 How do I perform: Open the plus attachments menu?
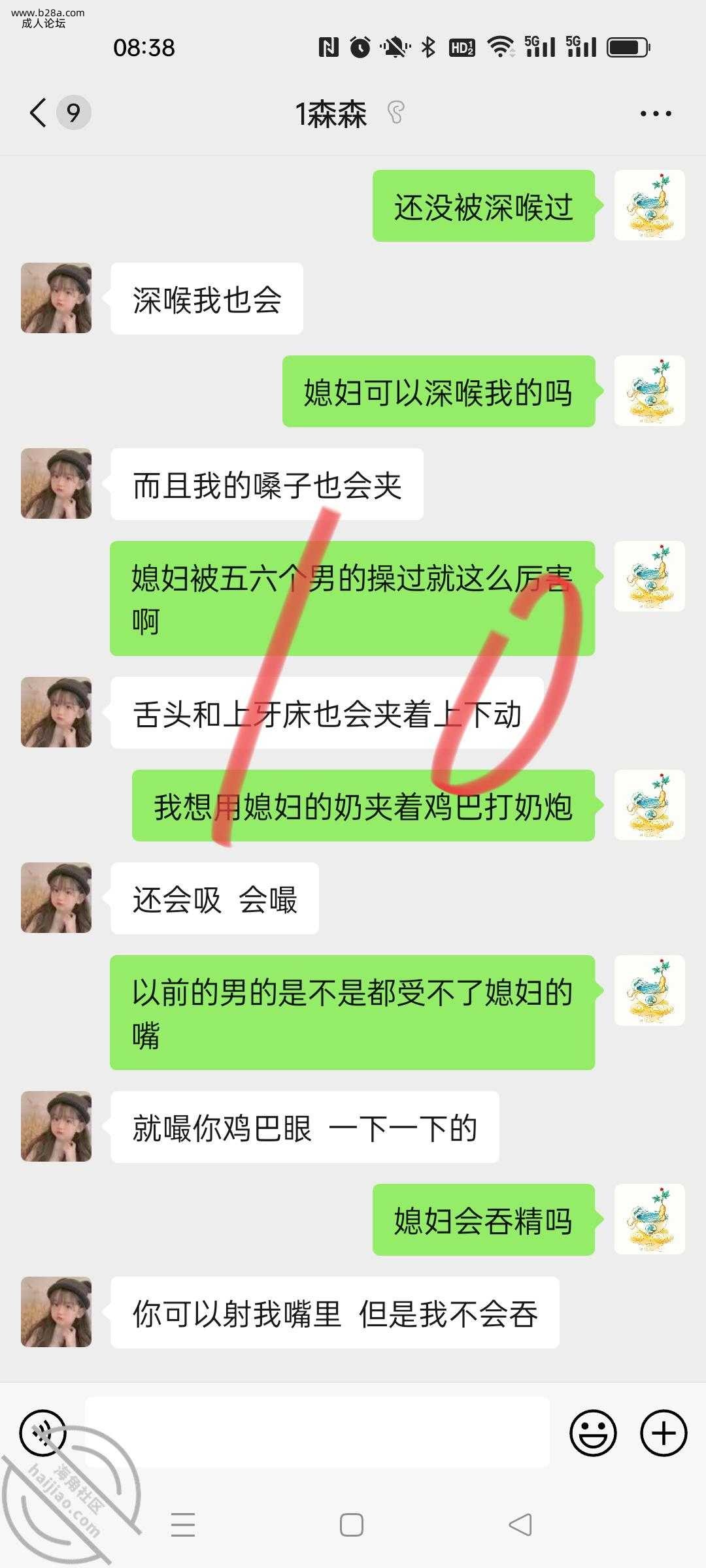tap(664, 1433)
